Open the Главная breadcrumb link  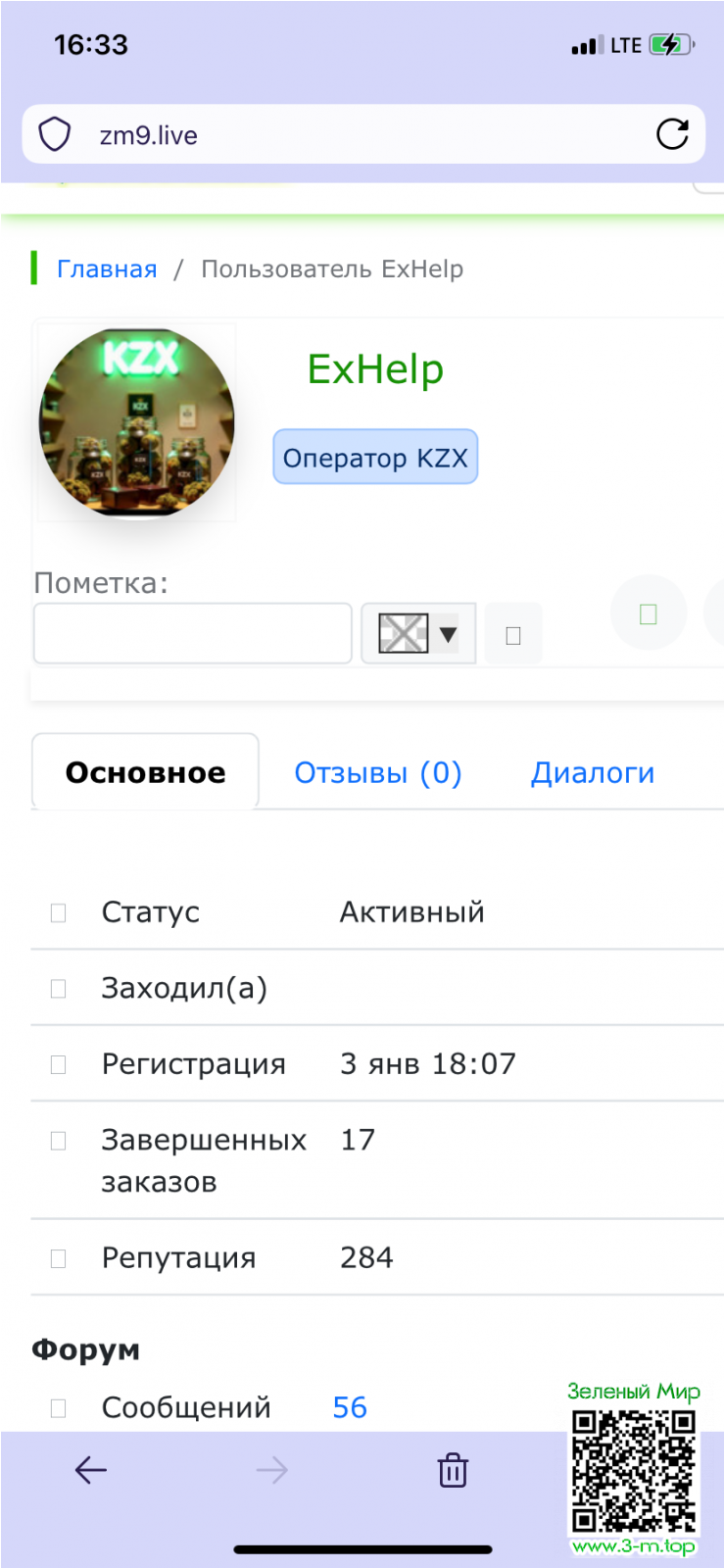coord(107,269)
